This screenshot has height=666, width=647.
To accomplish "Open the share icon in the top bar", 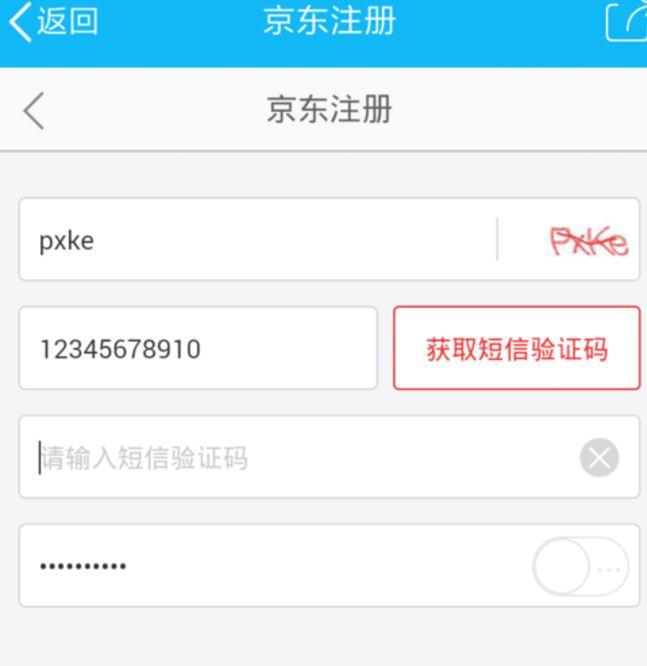I will [625, 24].
